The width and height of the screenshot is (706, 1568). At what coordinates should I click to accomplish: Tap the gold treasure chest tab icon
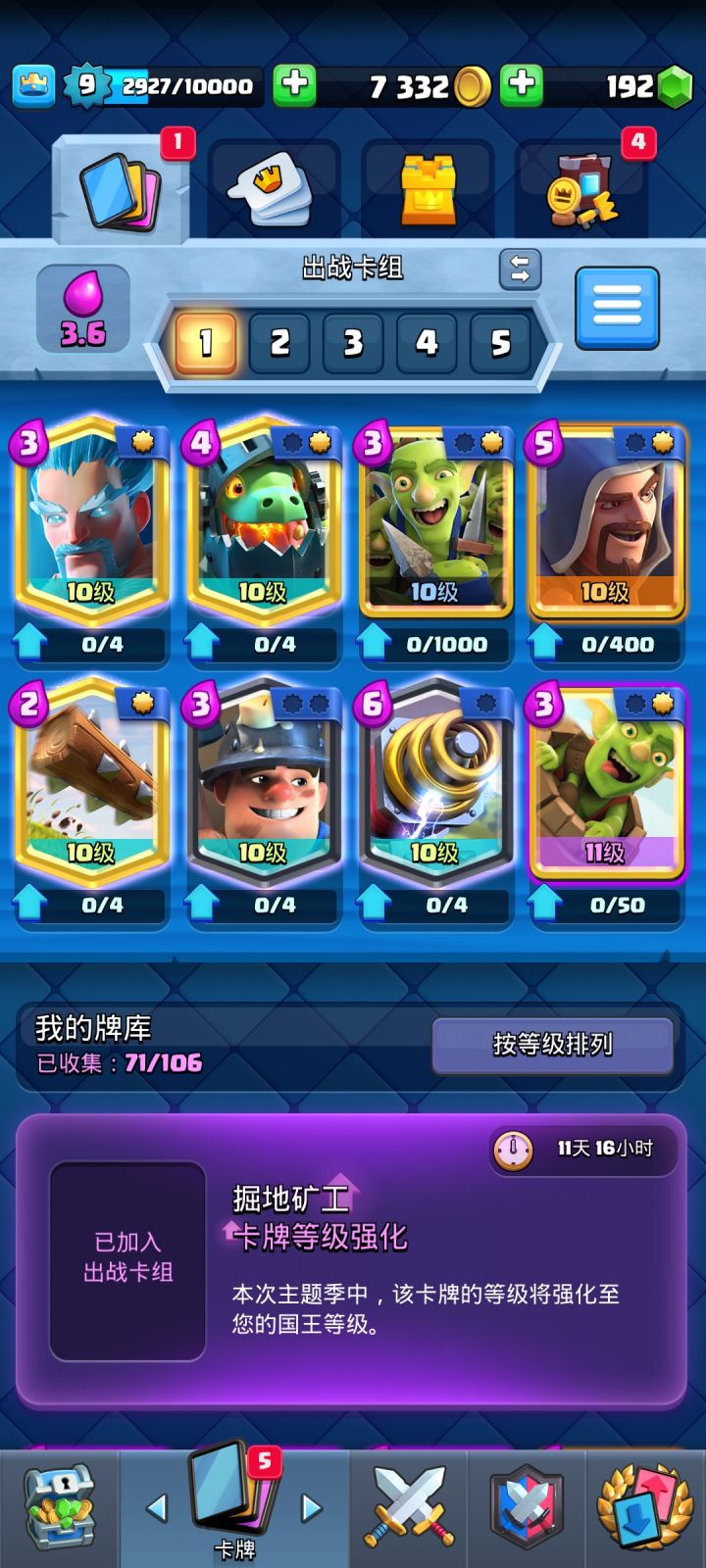coord(431,184)
